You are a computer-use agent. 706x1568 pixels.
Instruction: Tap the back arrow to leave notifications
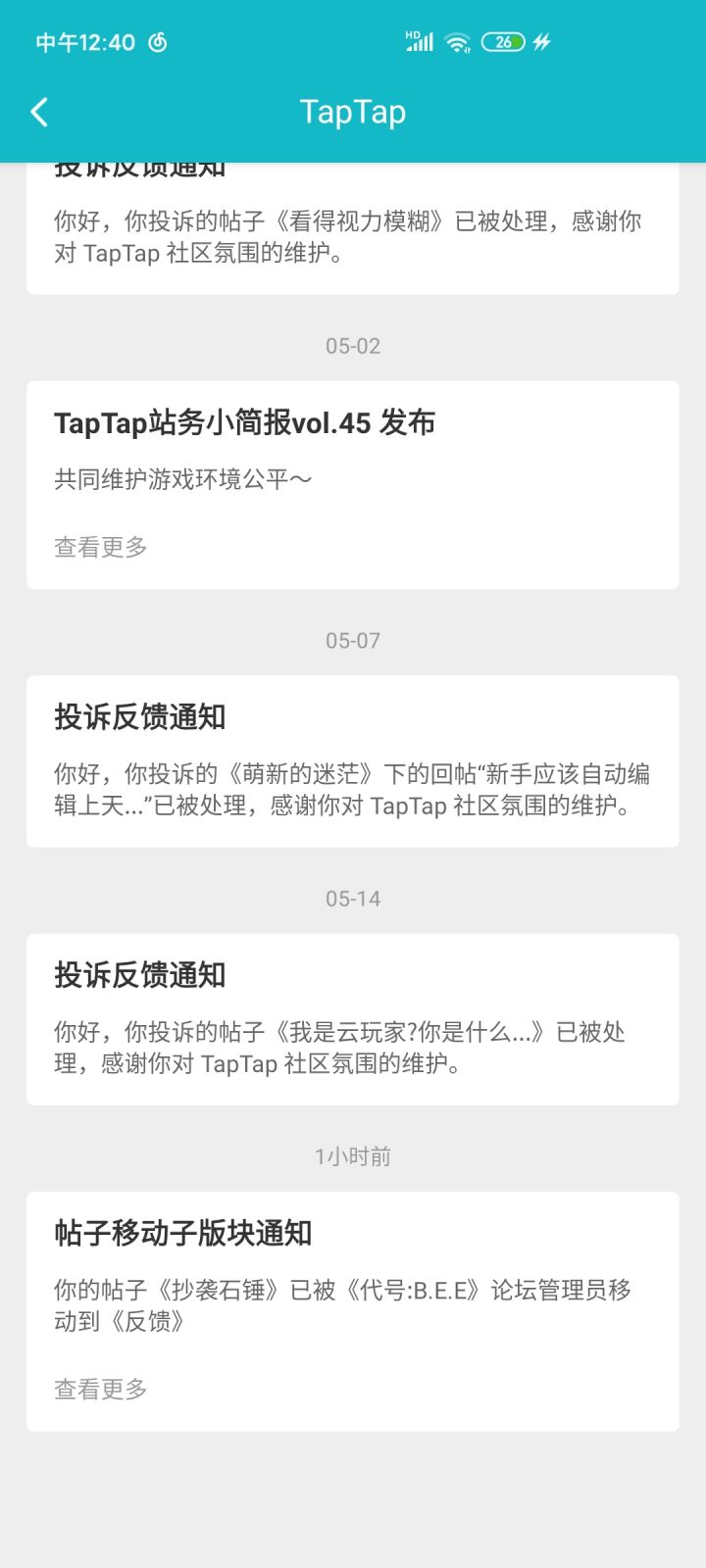39,112
